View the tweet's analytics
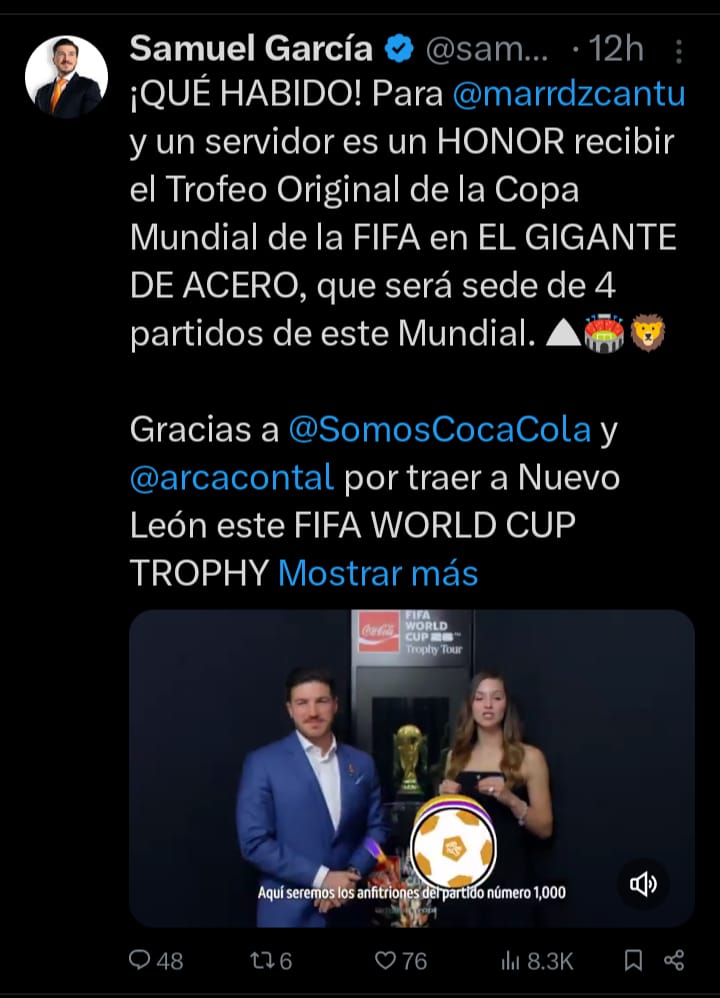The height and width of the screenshot is (998, 720). pos(536,961)
